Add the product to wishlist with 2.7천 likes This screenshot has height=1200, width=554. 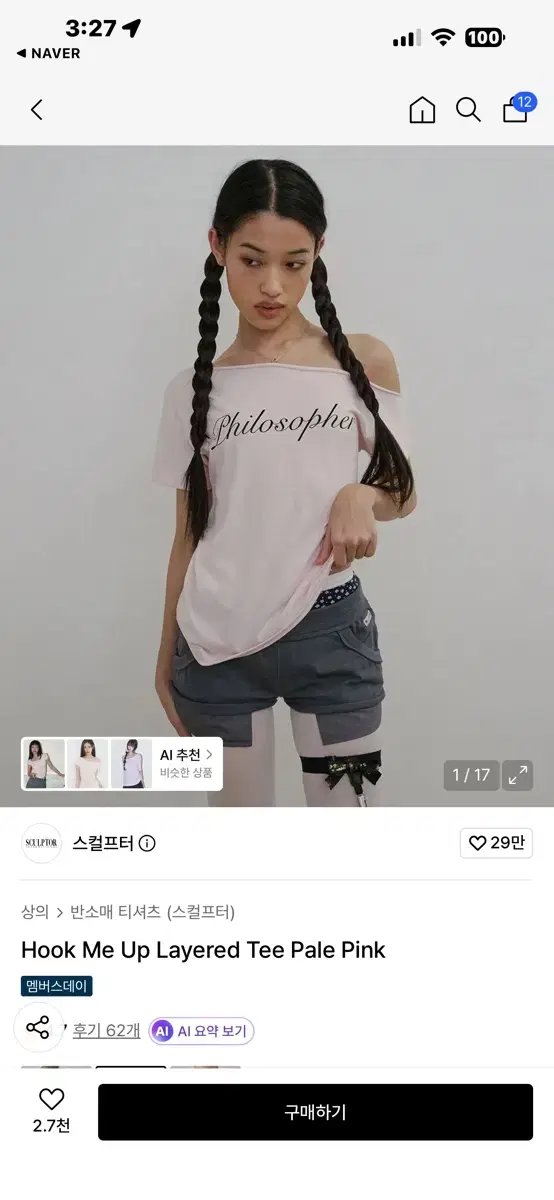(x=51, y=1111)
